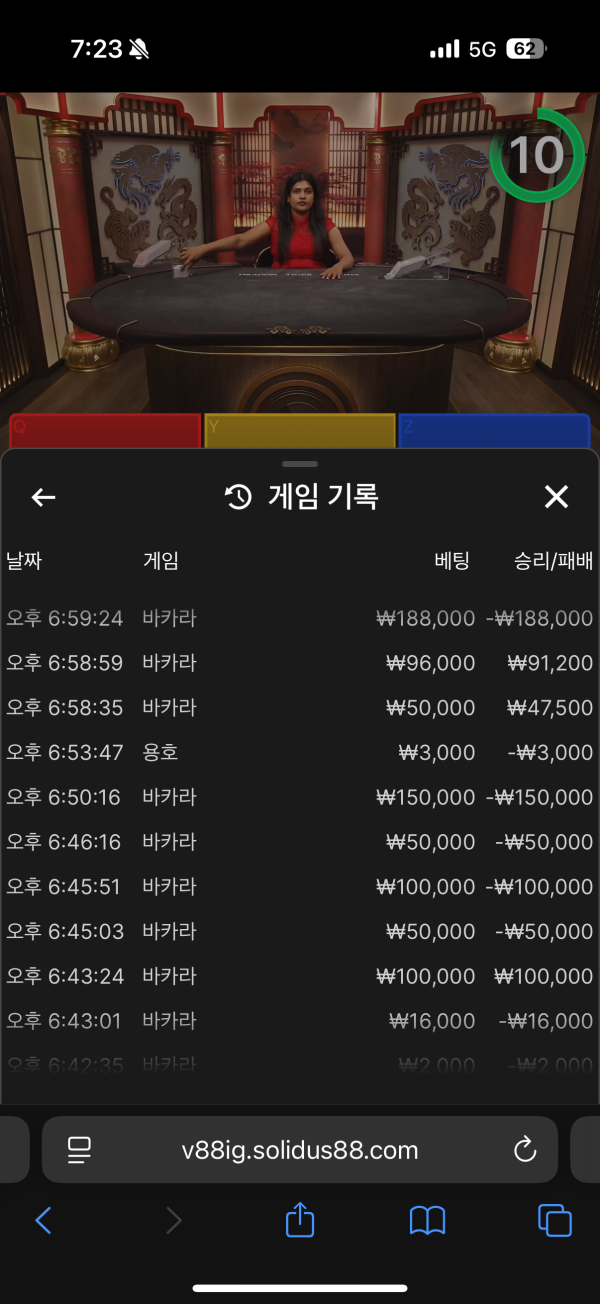Go back in Safari

(43, 1220)
